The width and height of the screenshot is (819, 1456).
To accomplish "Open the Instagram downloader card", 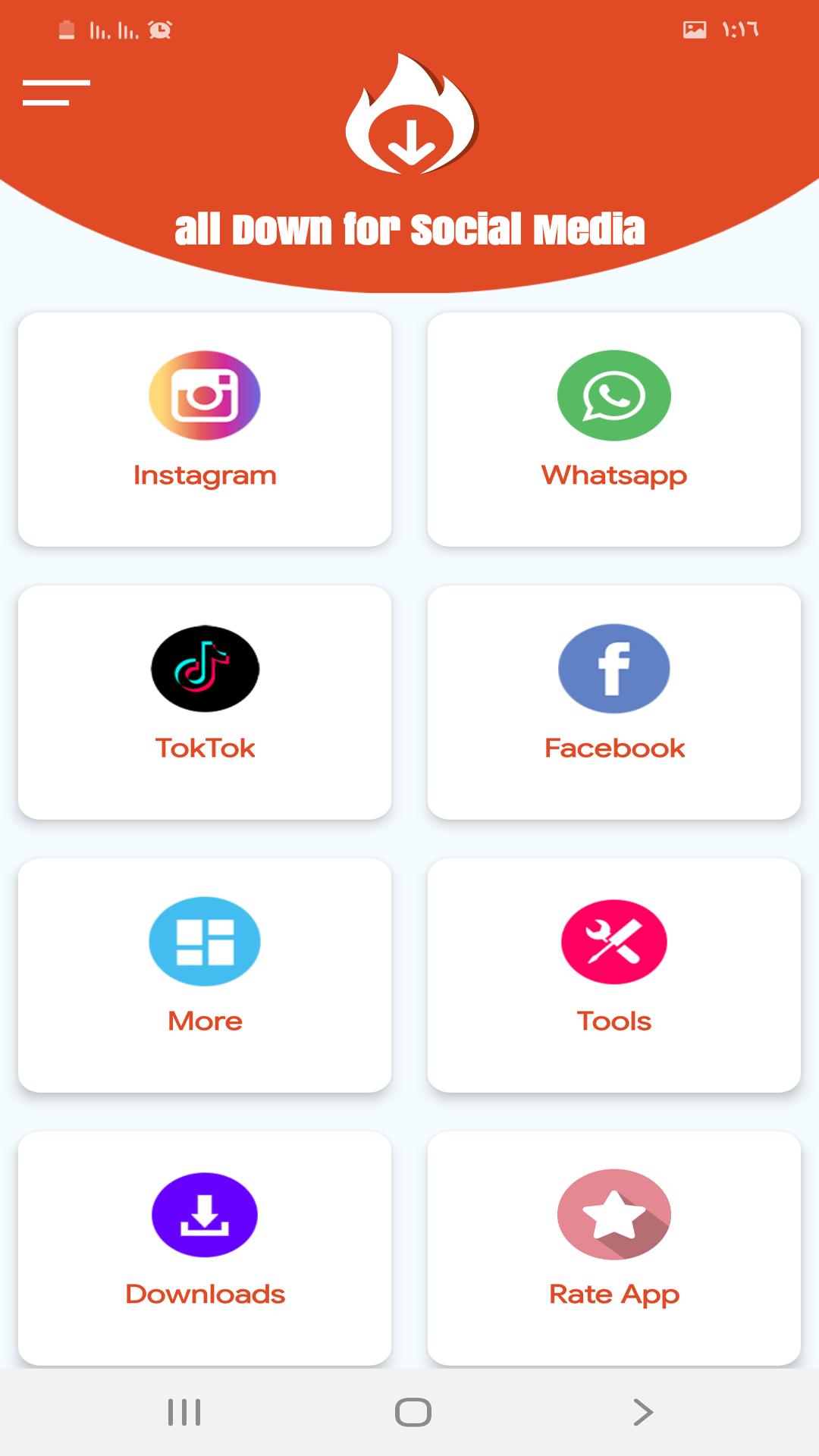I will click(205, 429).
